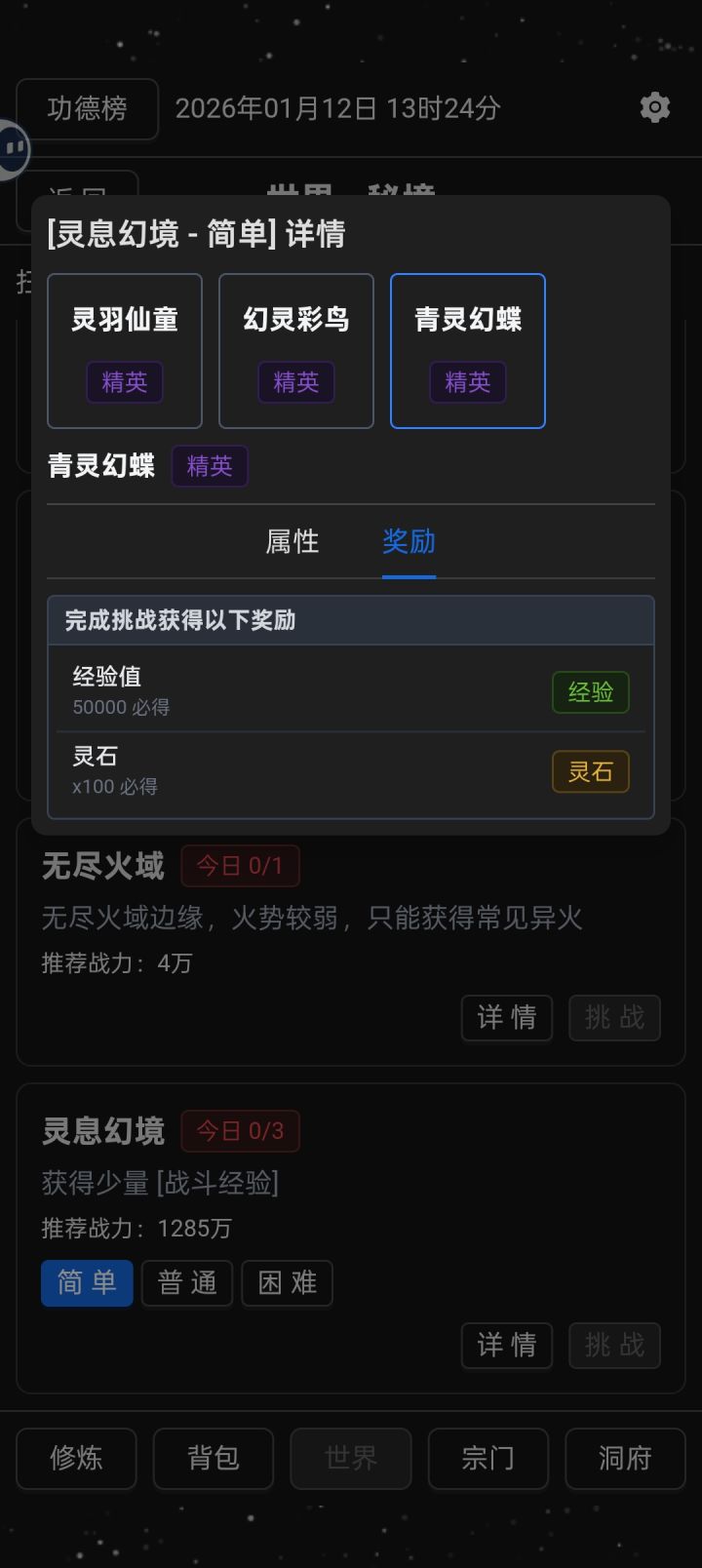
Task: Click the green 经验 reward tag
Action: pyautogui.click(x=590, y=692)
